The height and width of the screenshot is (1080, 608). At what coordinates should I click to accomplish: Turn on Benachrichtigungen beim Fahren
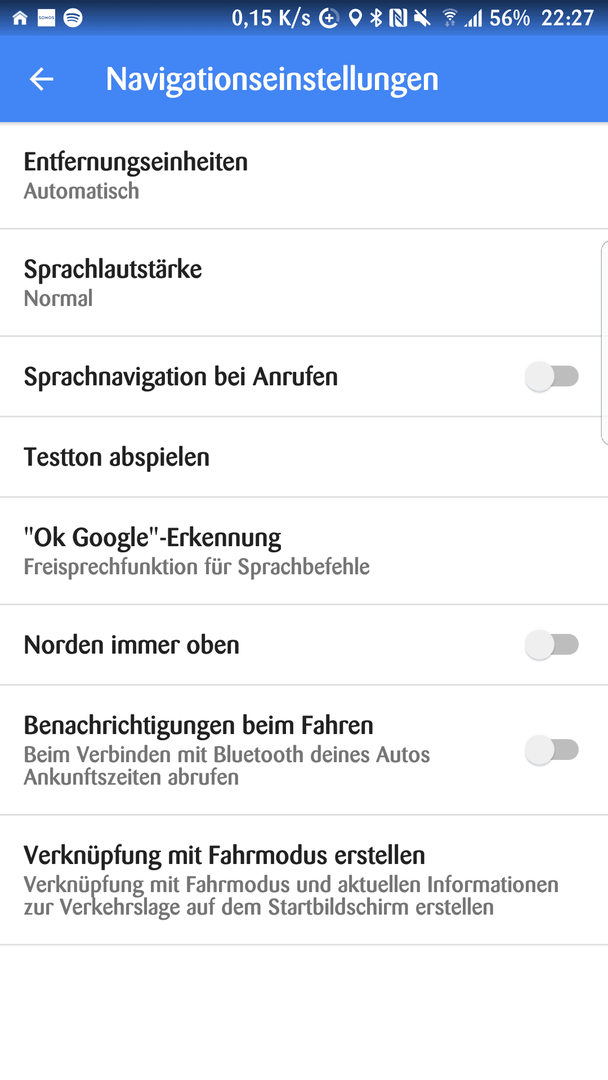coord(552,749)
